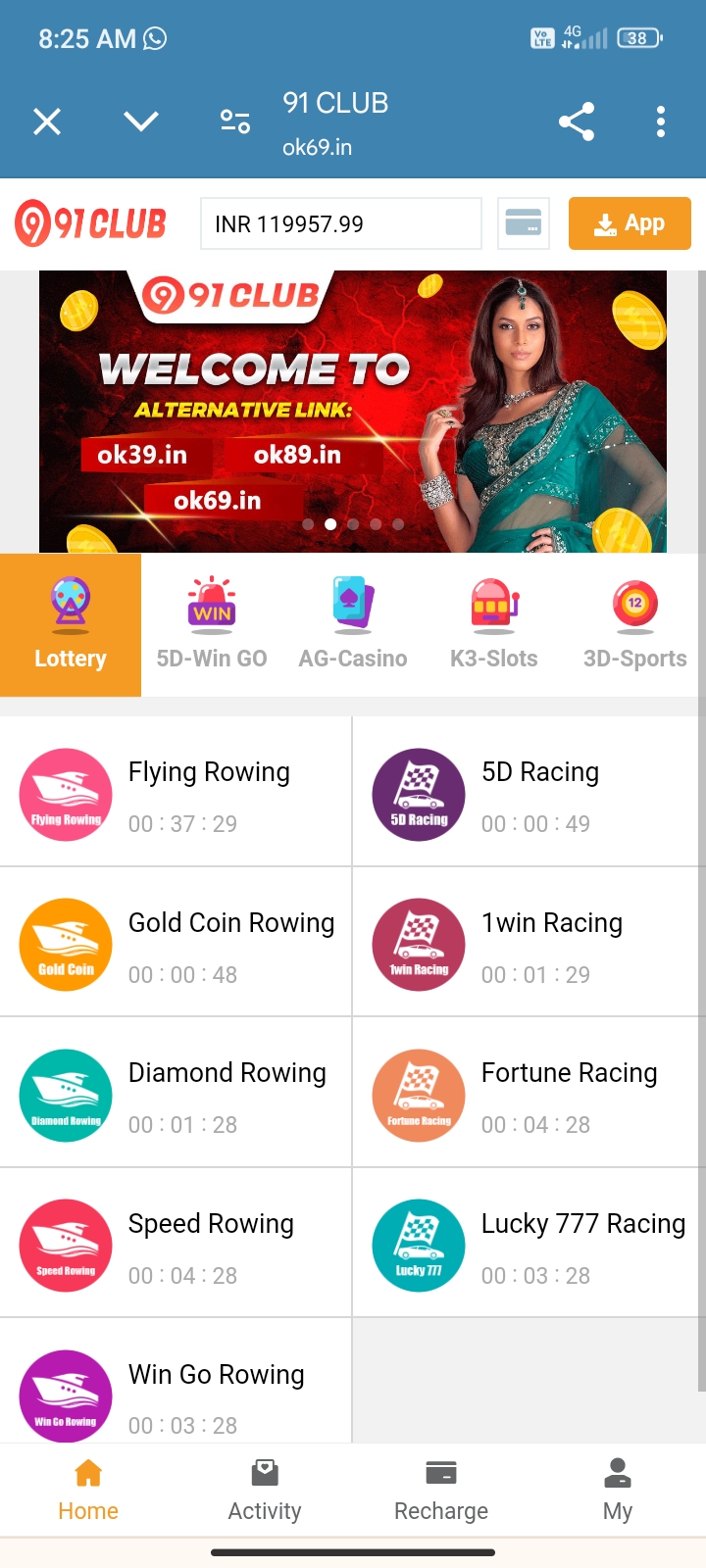The image size is (706, 1568).
Task: Switch to the AG-Casino category
Action: click(x=353, y=625)
